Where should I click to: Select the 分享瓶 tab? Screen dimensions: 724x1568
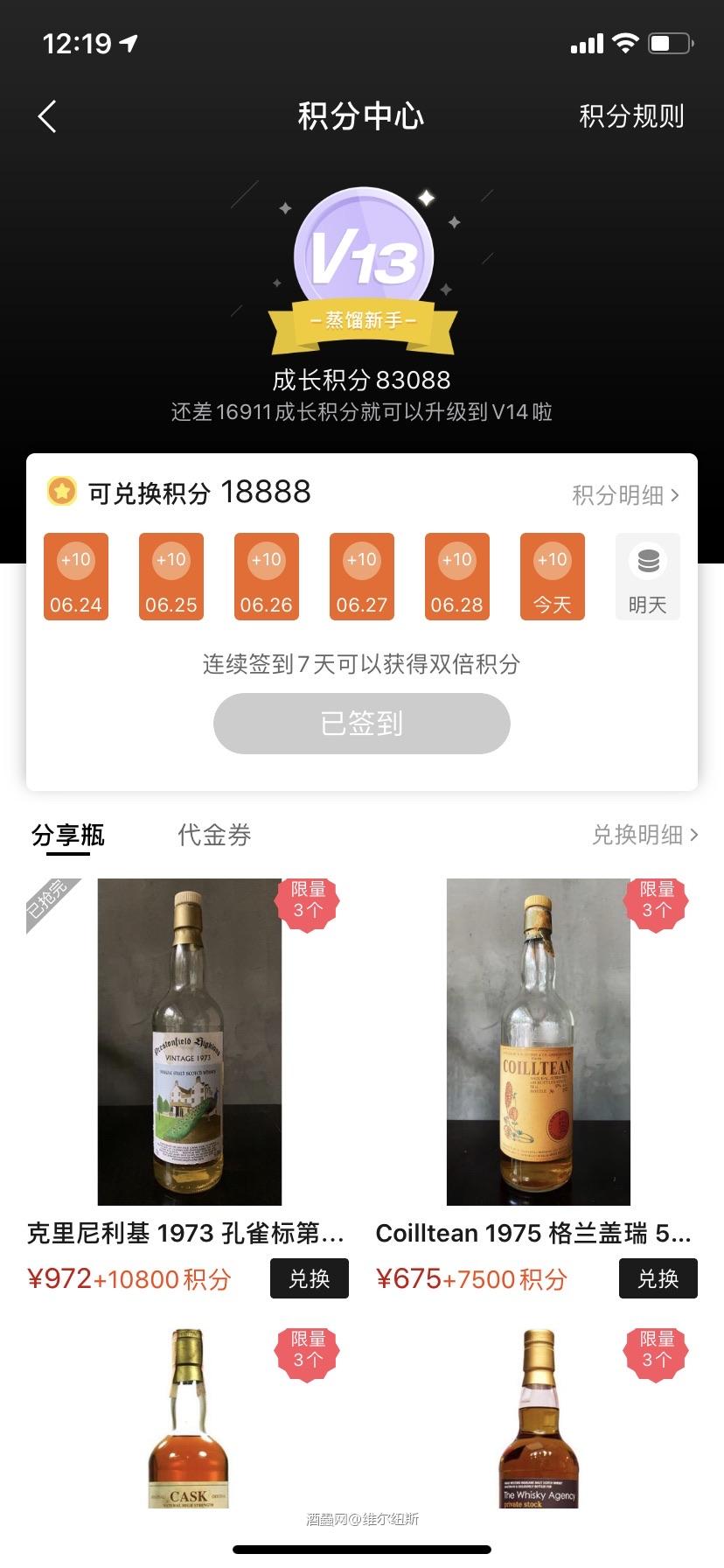coord(66,836)
